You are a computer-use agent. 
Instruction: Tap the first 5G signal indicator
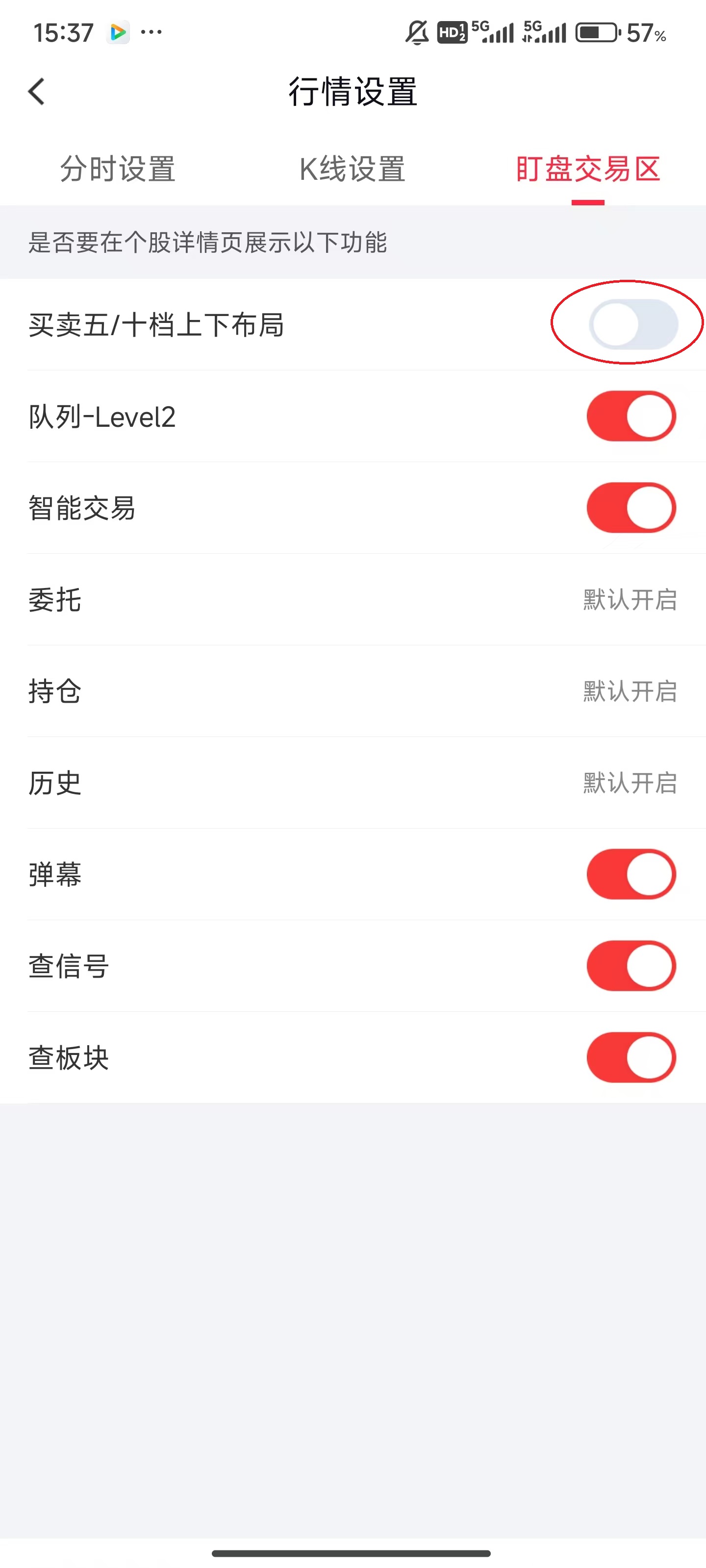point(492,33)
